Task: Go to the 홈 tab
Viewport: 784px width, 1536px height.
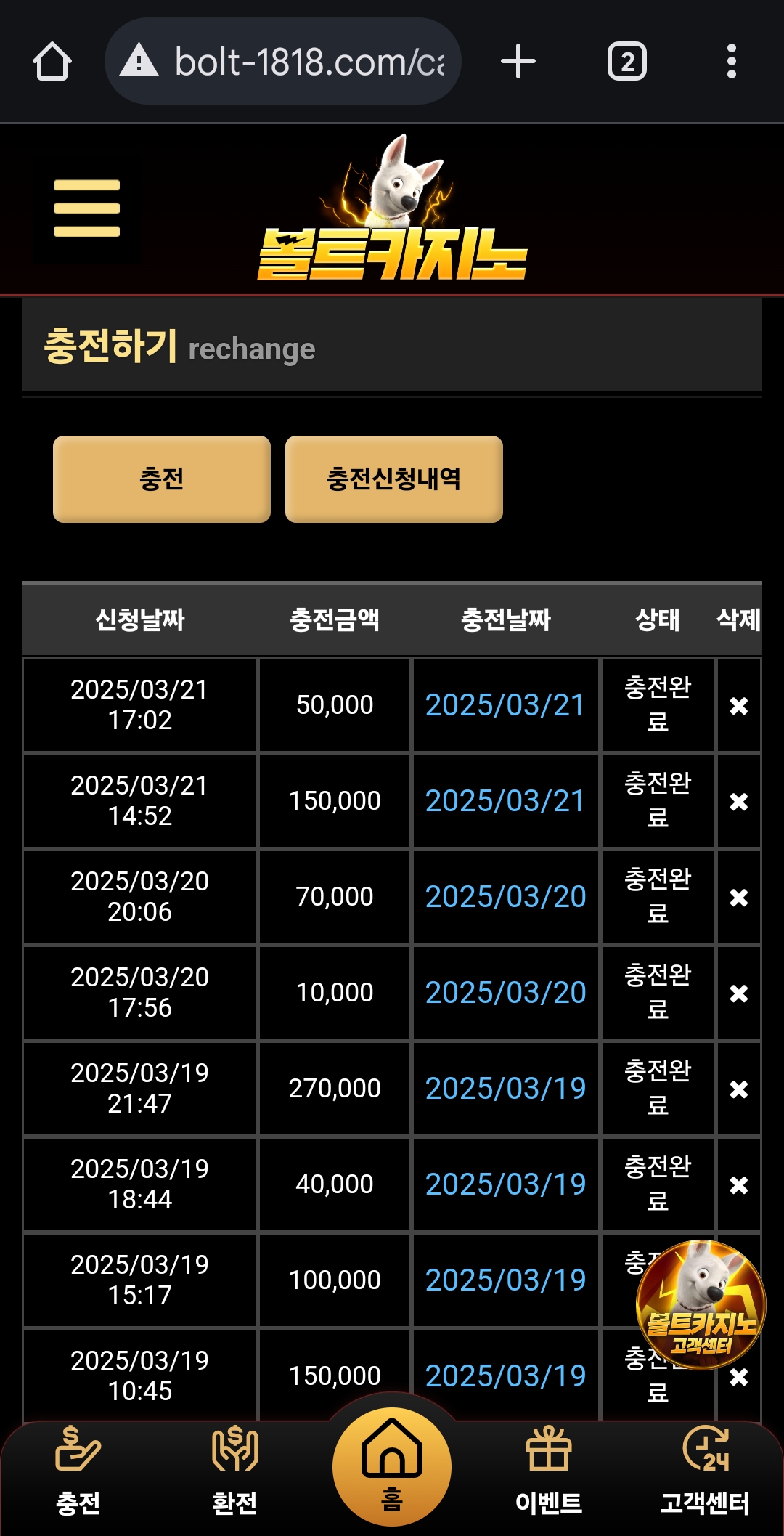Action: coord(392,1467)
